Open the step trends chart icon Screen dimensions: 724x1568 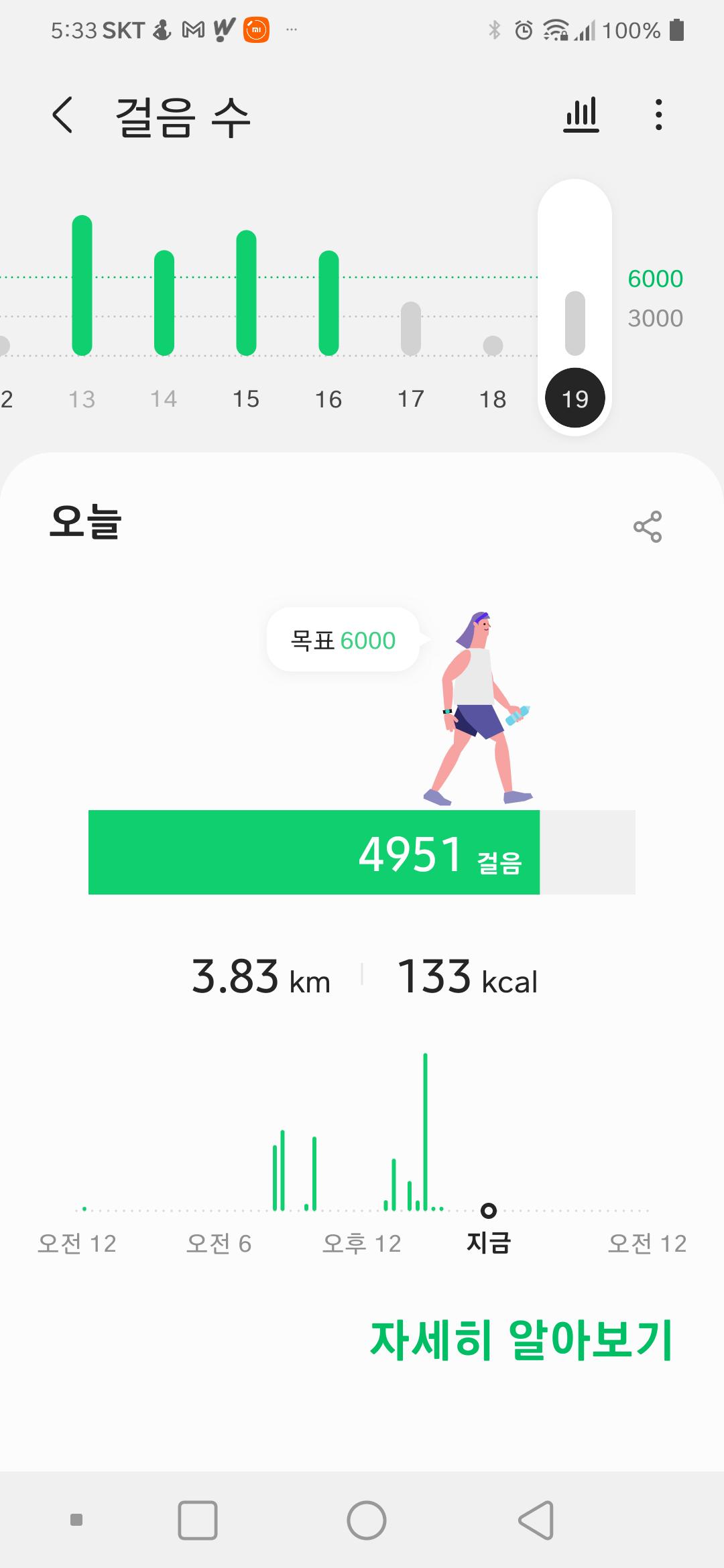[581, 115]
